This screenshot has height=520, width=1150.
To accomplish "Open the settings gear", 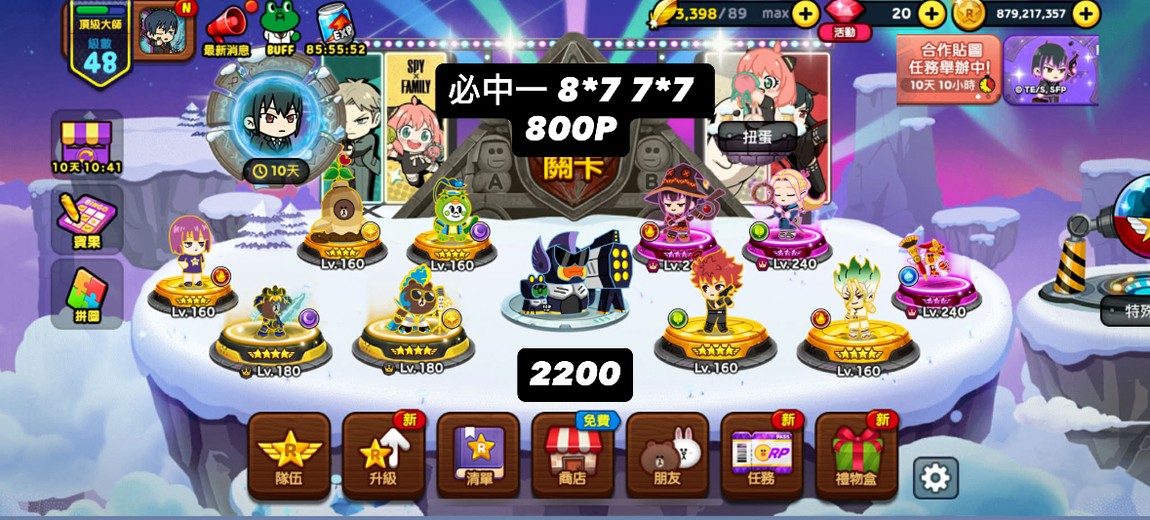I will (935, 478).
